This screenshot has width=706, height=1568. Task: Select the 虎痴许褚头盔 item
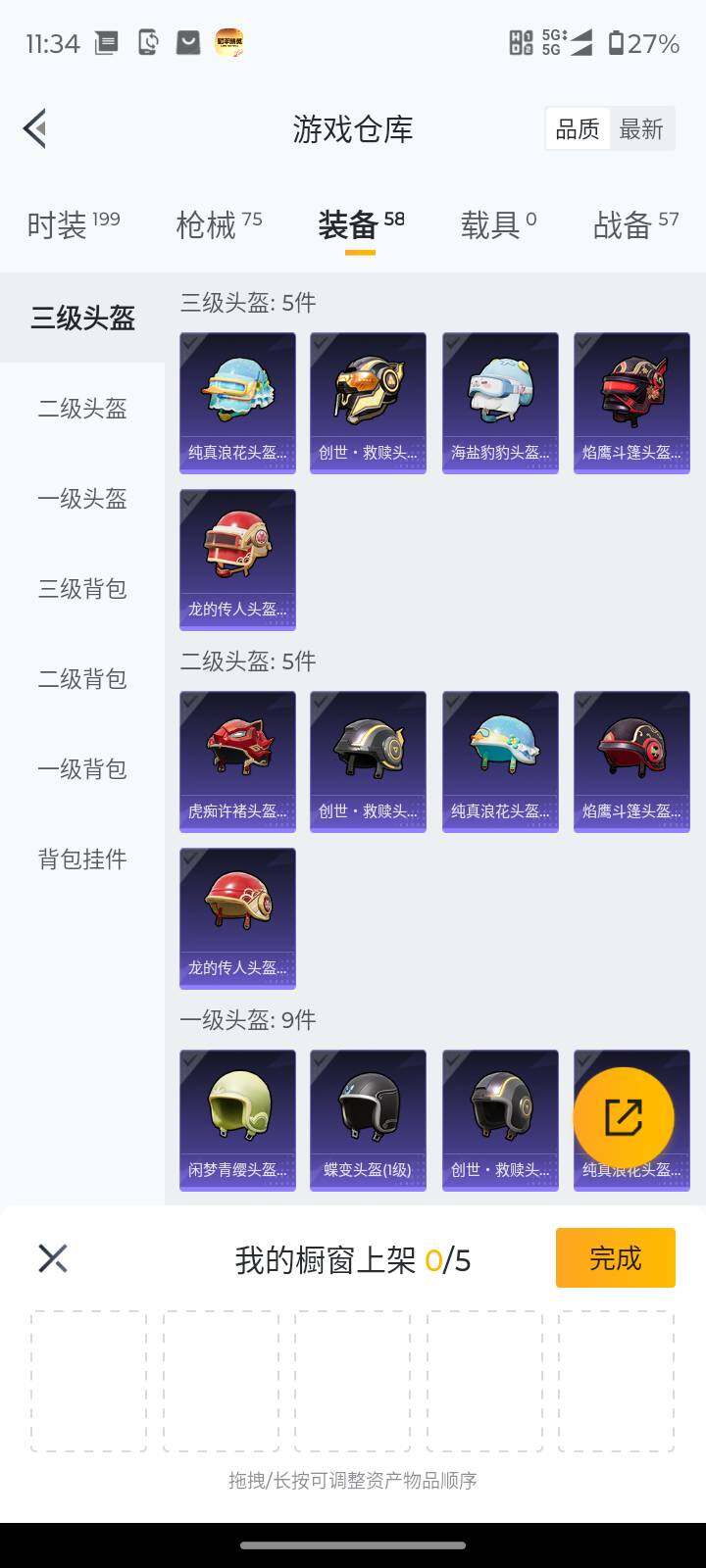pos(236,759)
